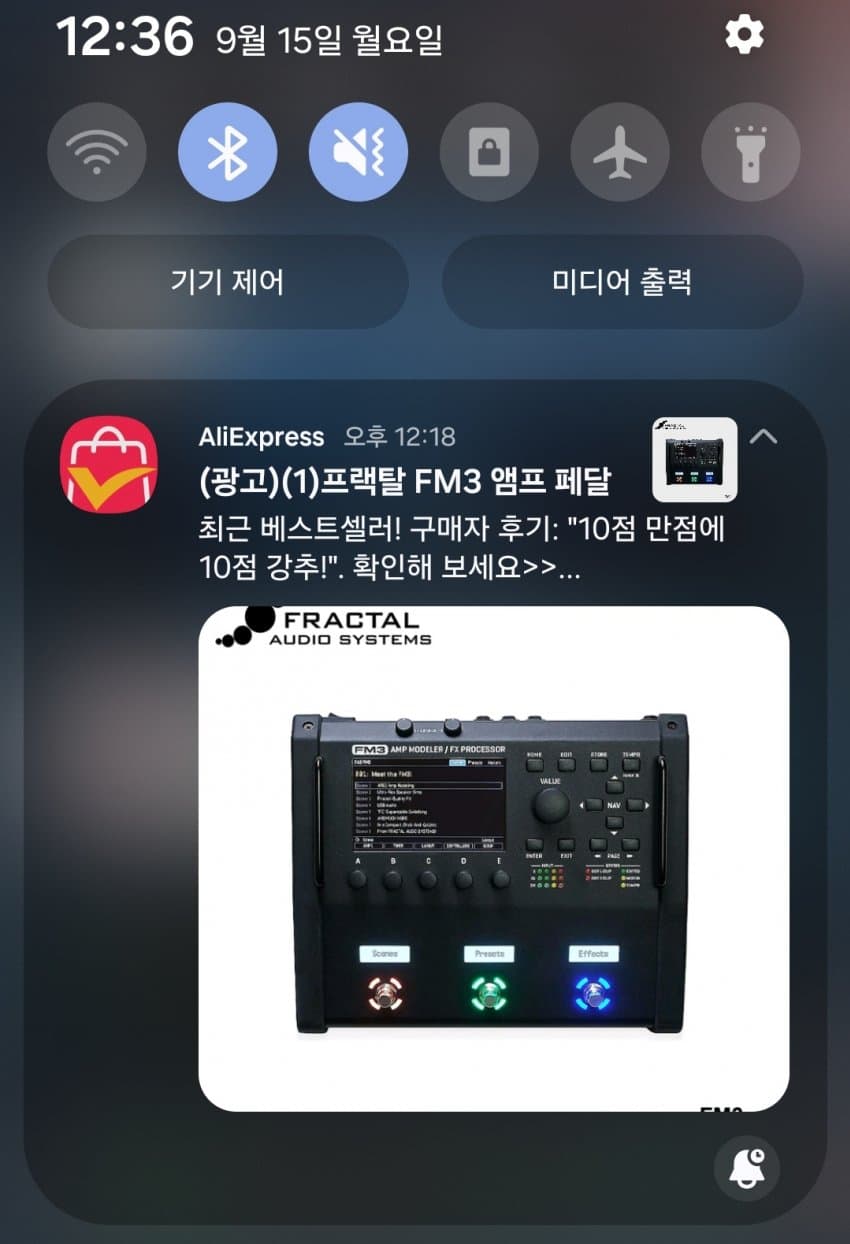Image resolution: width=850 pixels, height=1244 pixels.
Task: Turn on the flashlight
Action: [x=751, y=152]
